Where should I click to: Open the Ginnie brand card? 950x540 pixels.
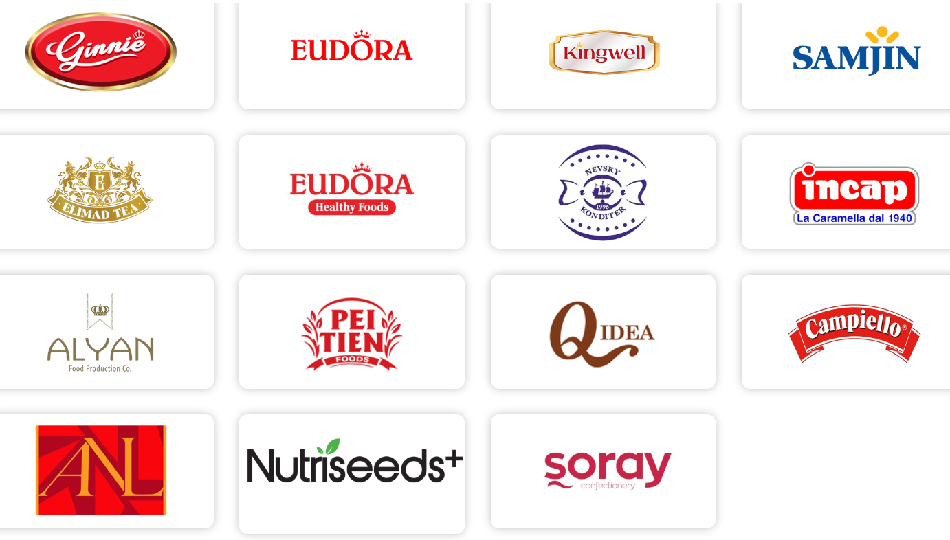101,52
